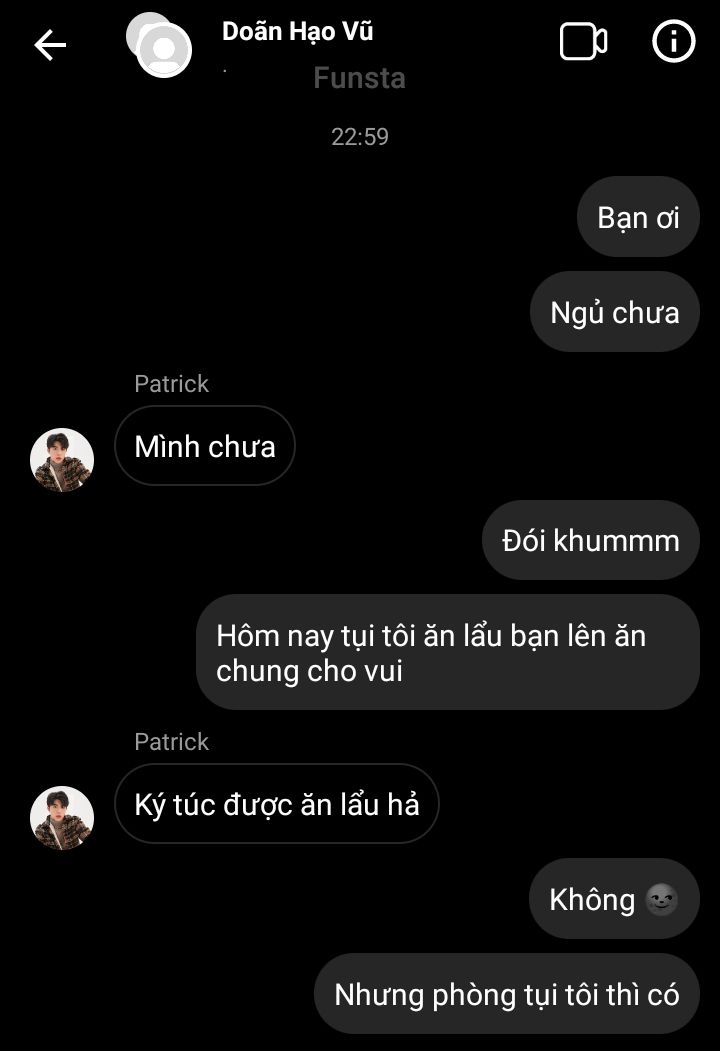The image size is (720, 1051).
Task: View Patrick's avatar beside "Mình chưa"
Action: pyautogui.click(x=62, y=460)
